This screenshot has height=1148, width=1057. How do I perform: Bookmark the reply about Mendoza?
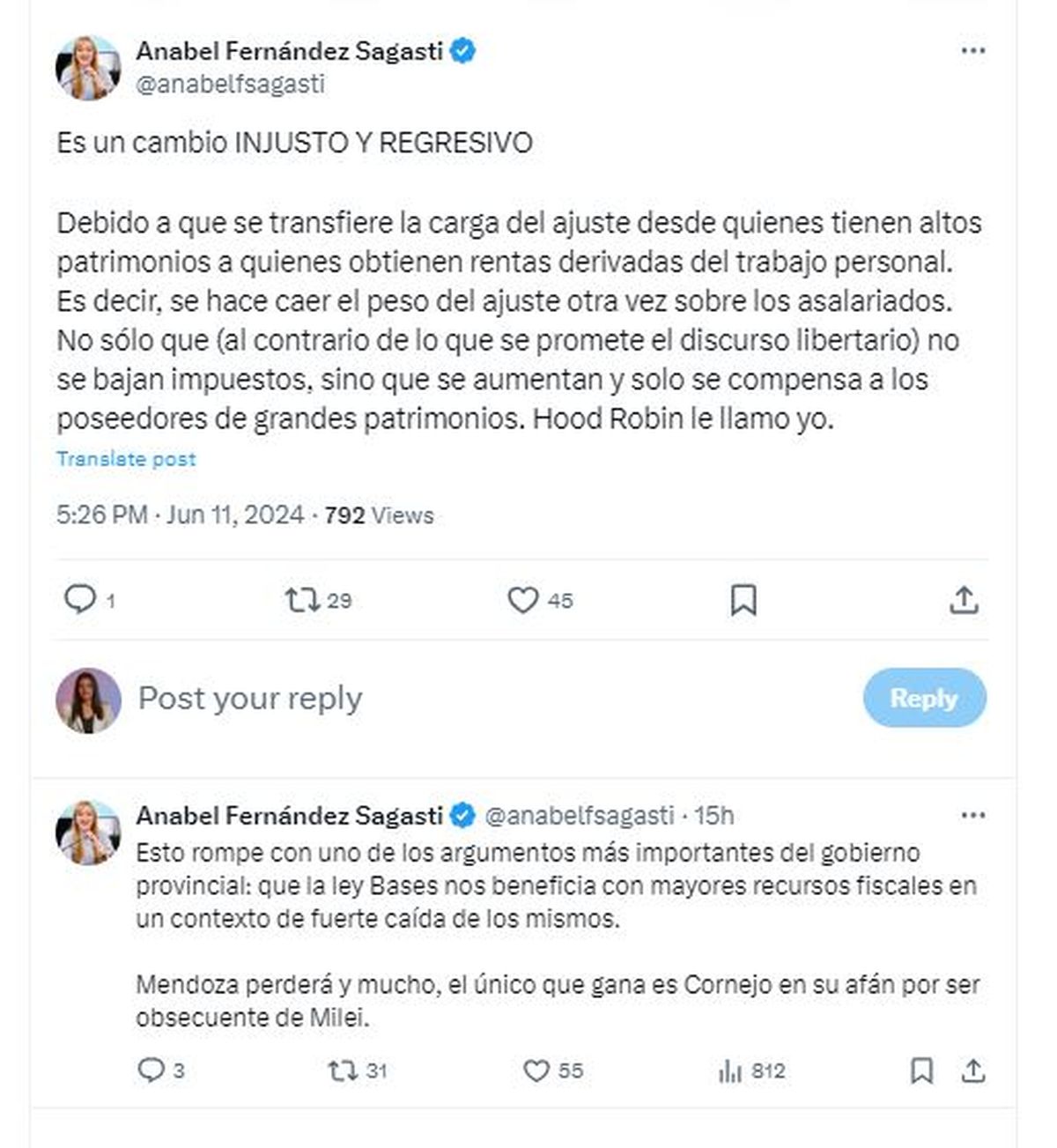coord(921,1071)
